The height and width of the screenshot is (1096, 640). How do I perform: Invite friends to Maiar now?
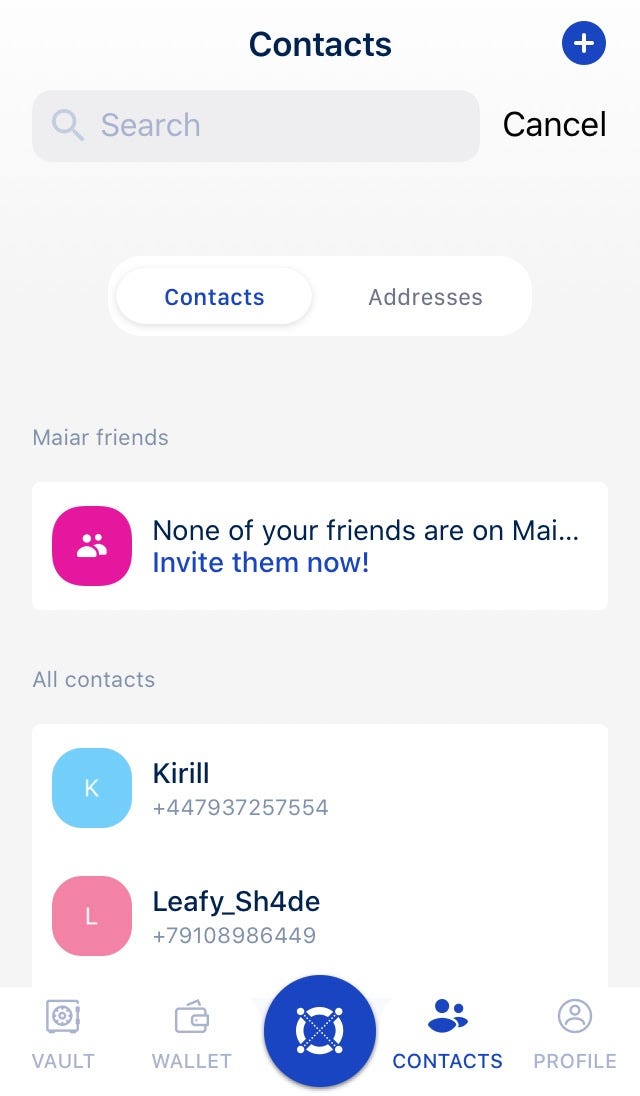coord(261,562)
